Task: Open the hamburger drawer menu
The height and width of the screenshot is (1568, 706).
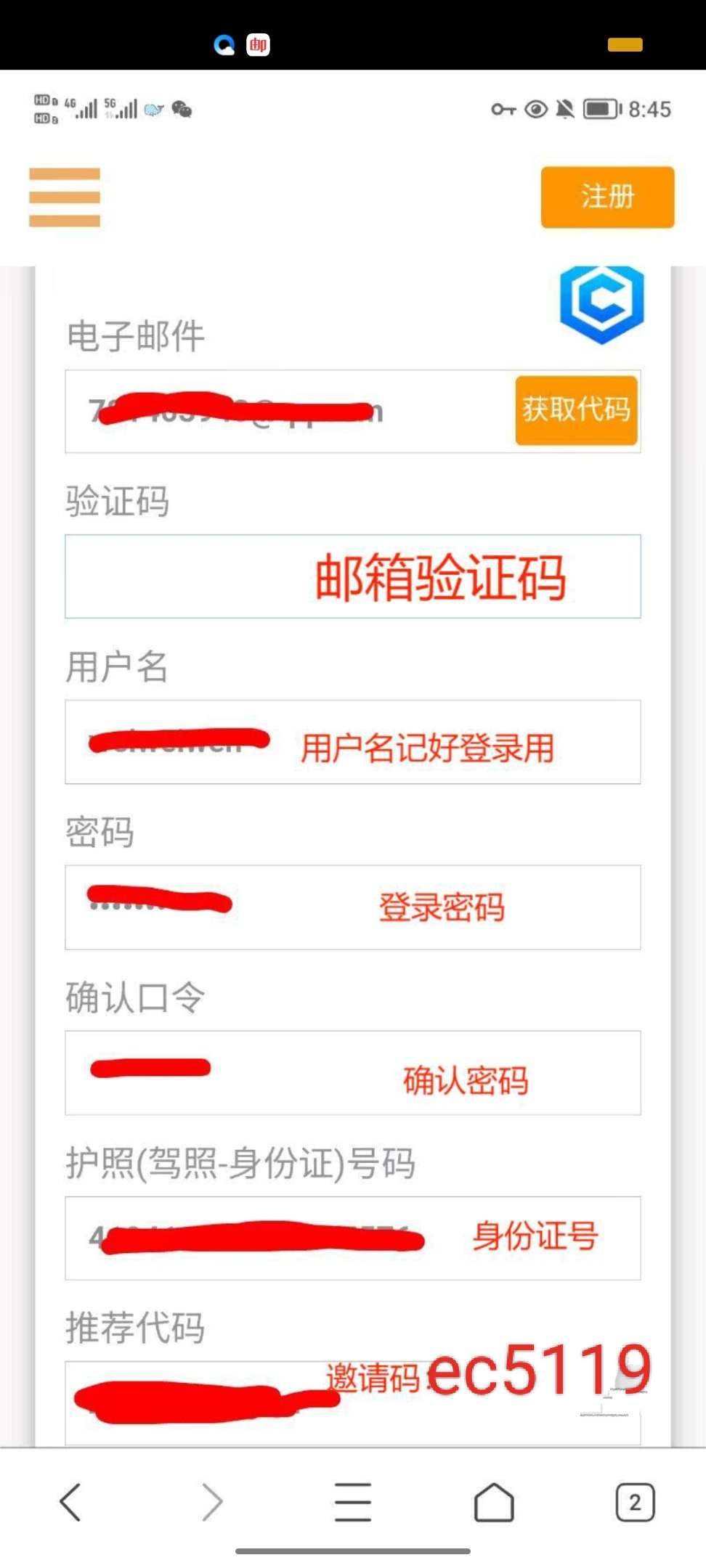Action: [64, 197]
